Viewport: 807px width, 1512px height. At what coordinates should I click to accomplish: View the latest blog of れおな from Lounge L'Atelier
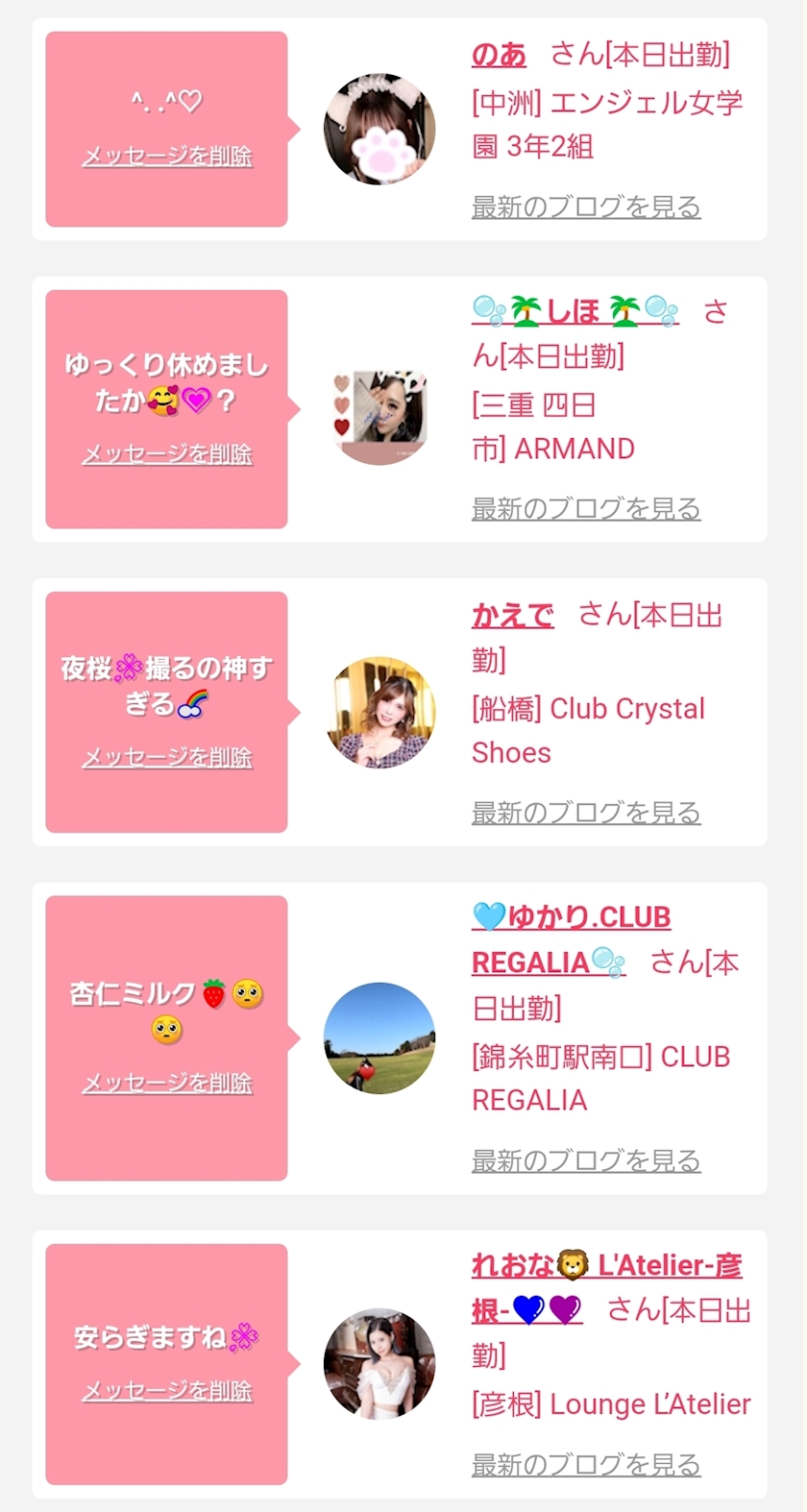585,1464
